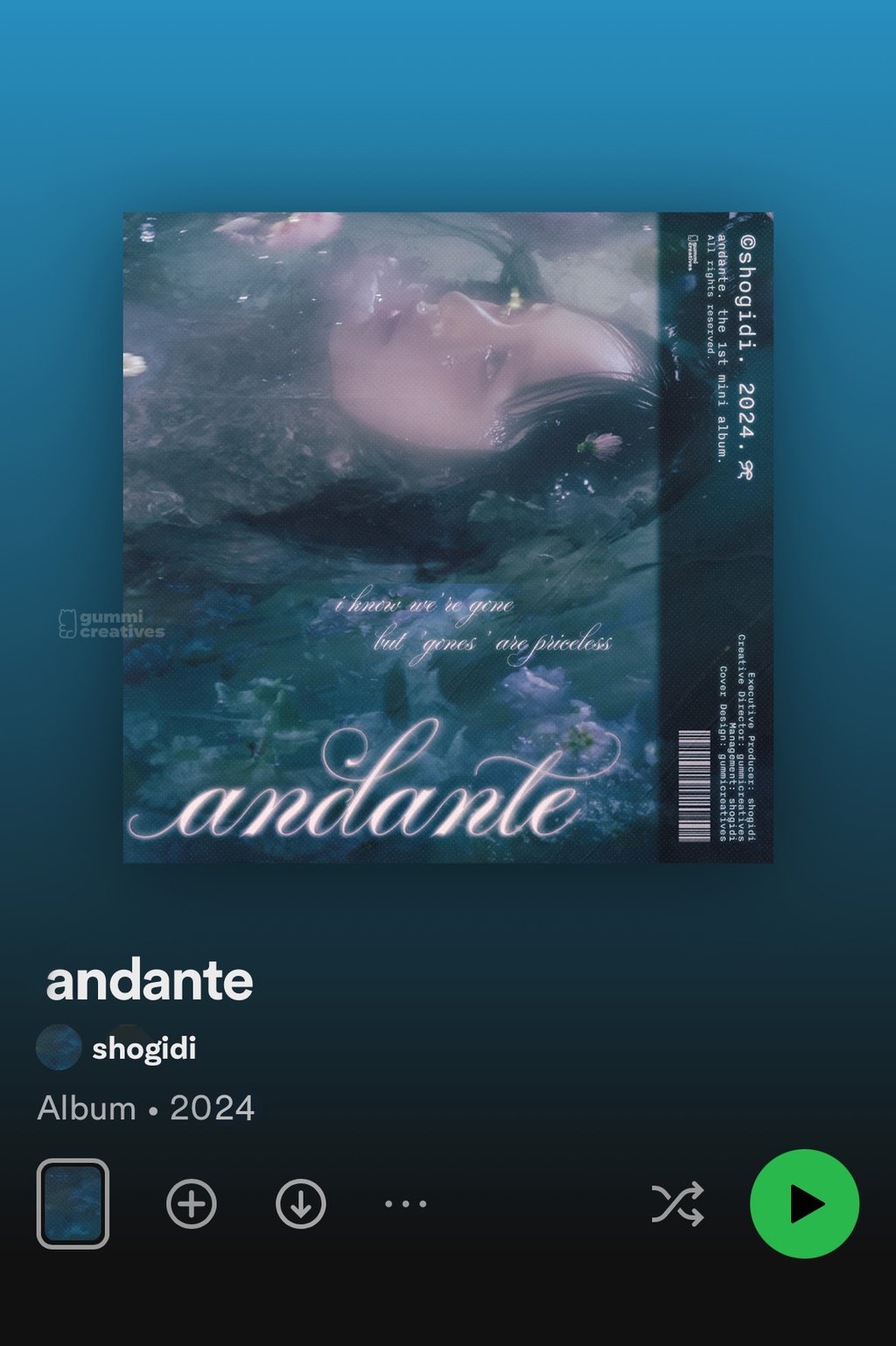The height and width of the screenshot is (1346, 896).
Task: Open the three-dot more options menu
Action: click(x=406, y=1203)
